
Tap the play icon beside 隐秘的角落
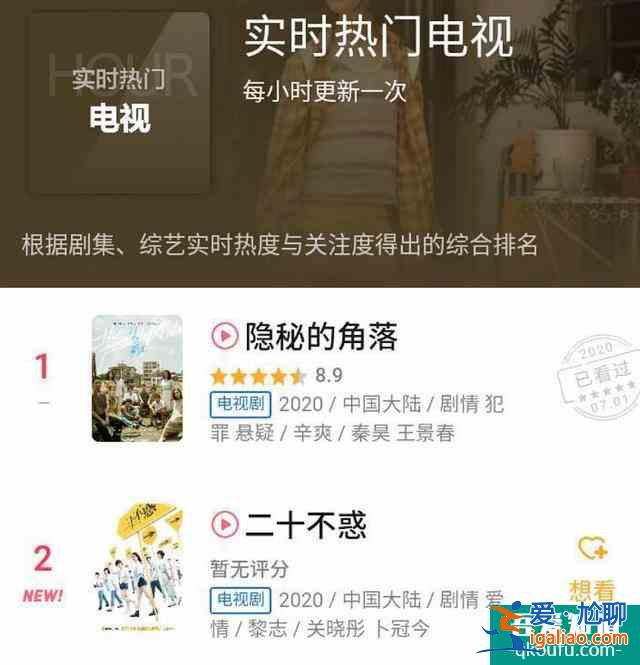click(225, 336)
